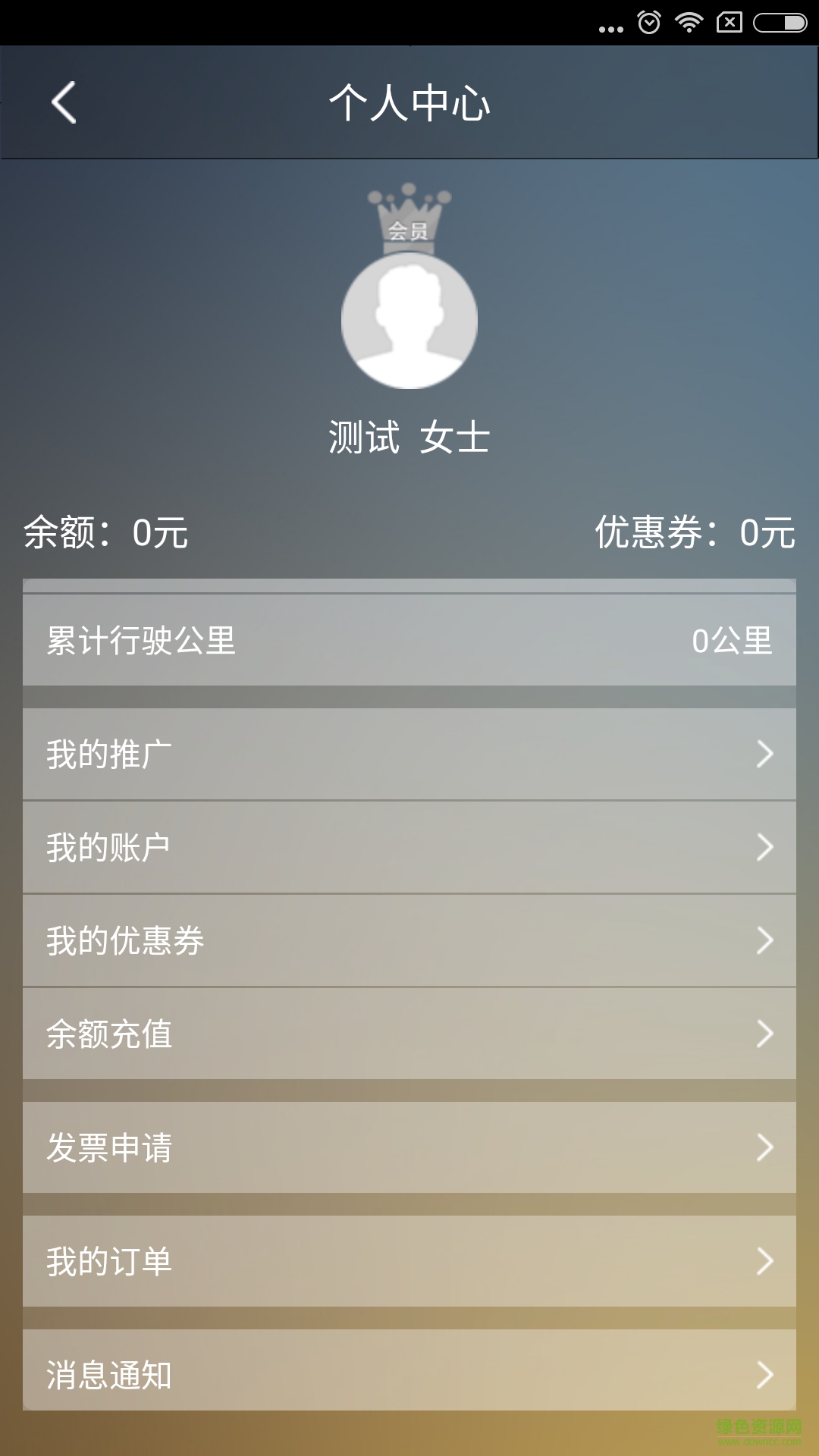Screen dimensions: 819x1456
Task: Tap the 个人中心 title bar
Action: (x=409, y=102)
